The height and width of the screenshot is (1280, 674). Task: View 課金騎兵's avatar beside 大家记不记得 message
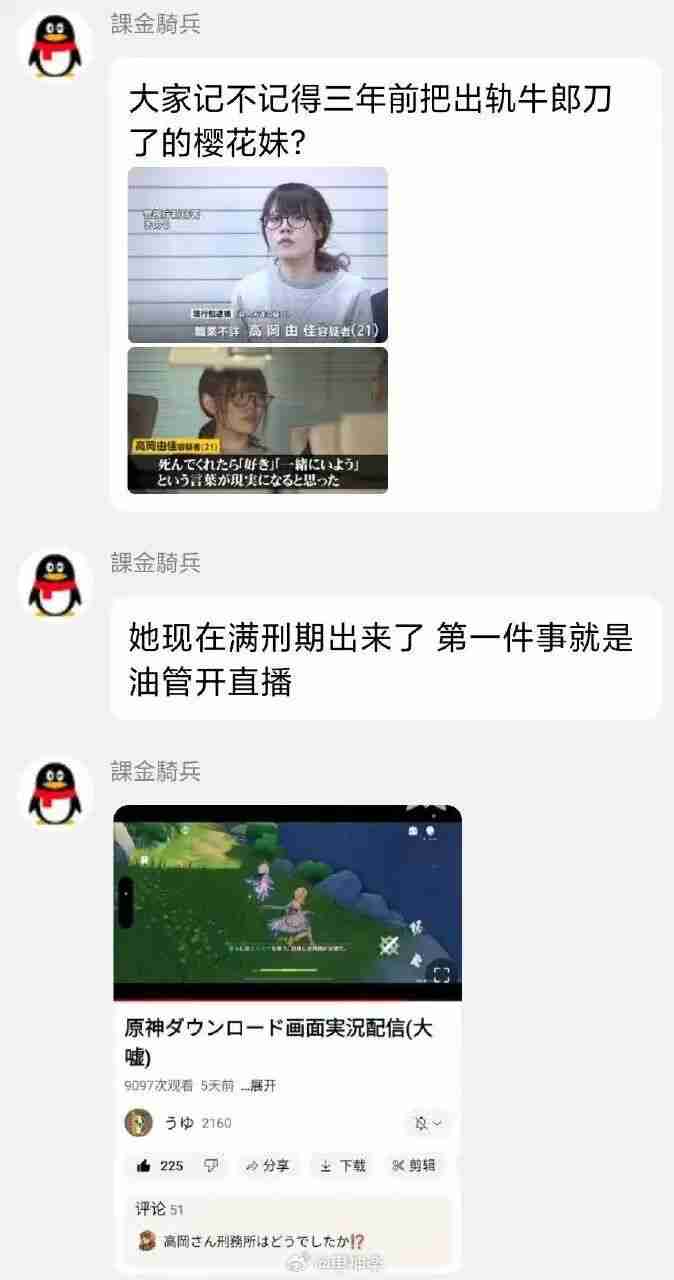pos(55,45)
